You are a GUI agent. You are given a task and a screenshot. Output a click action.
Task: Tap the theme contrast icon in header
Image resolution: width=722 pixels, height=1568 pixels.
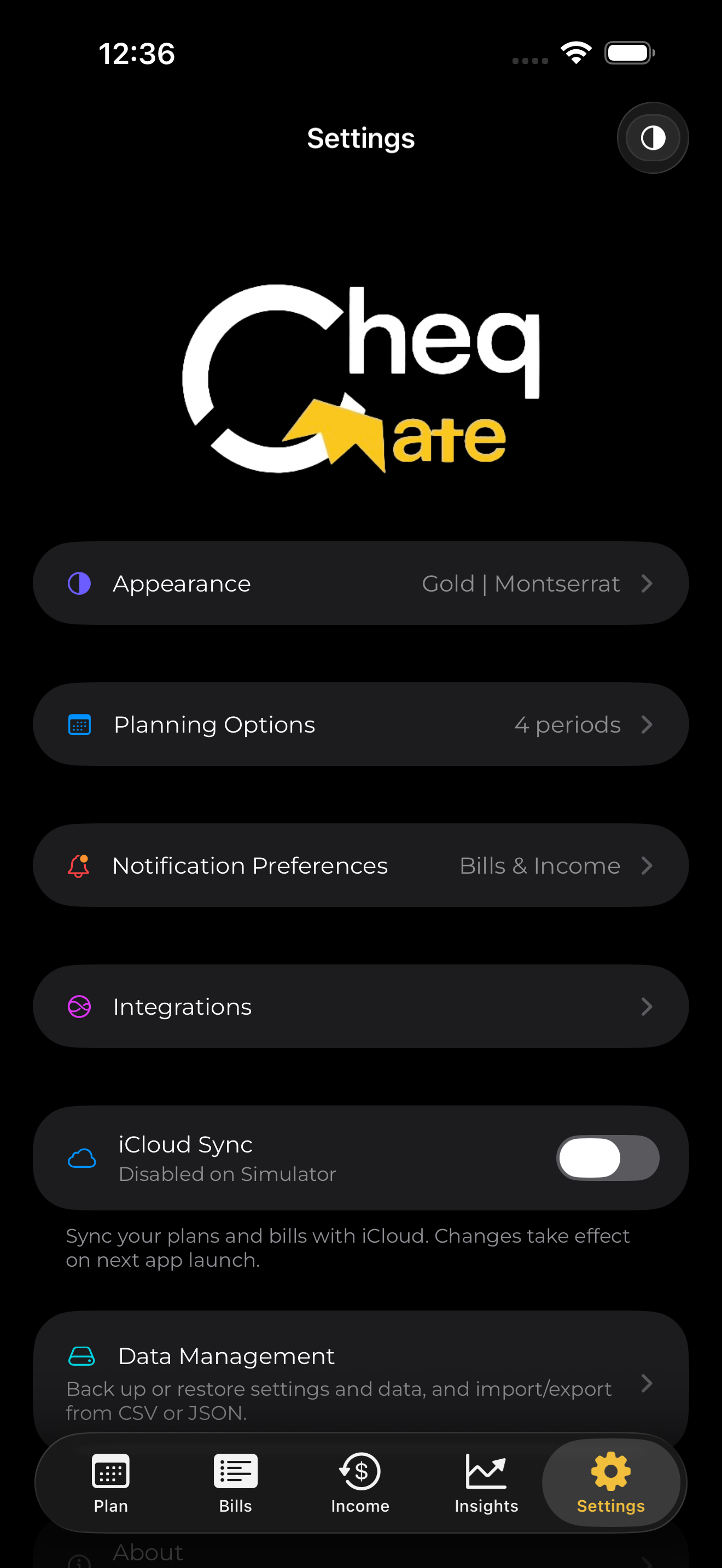pos(652,138)
